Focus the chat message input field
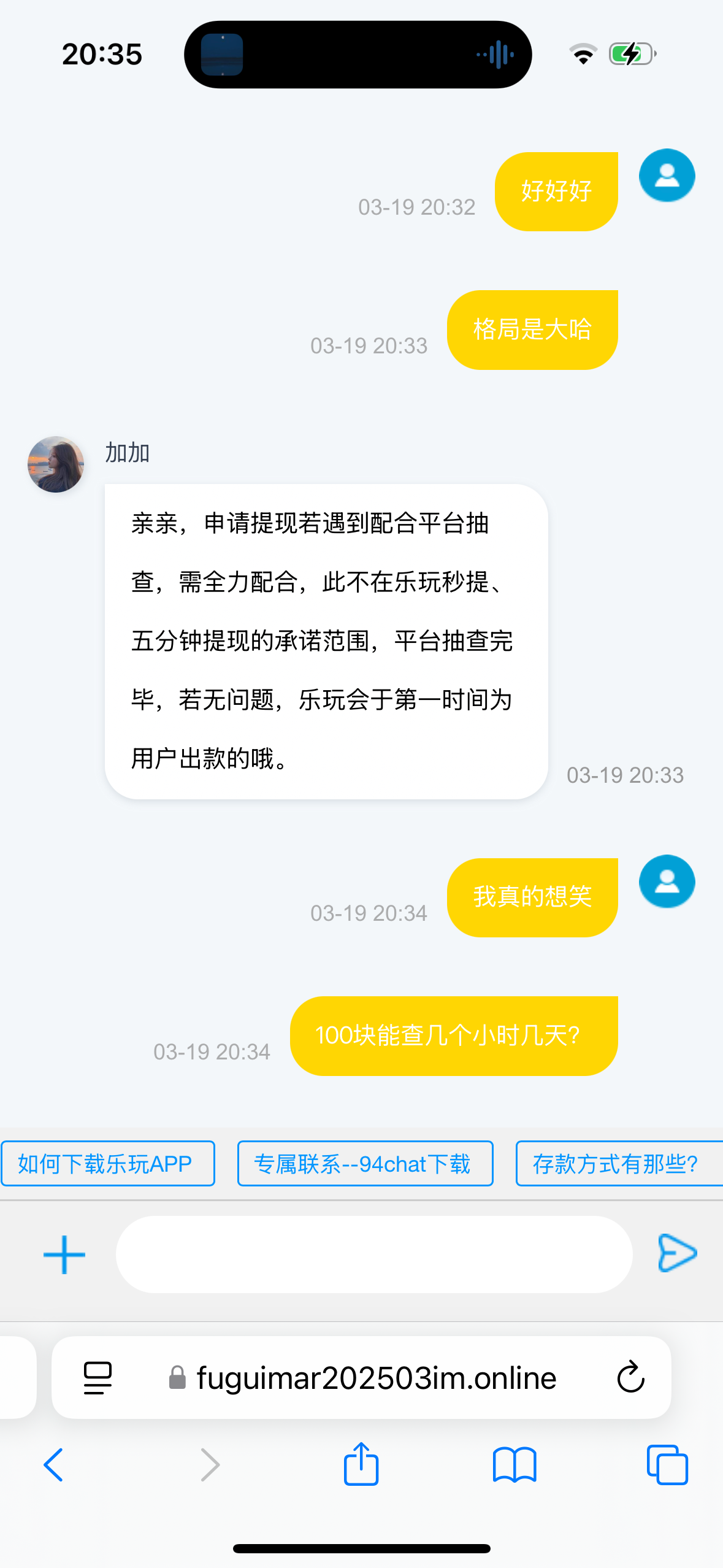Image resolution: width=723 pixels, height=1568 pixels. click(x=374, y=1255)
